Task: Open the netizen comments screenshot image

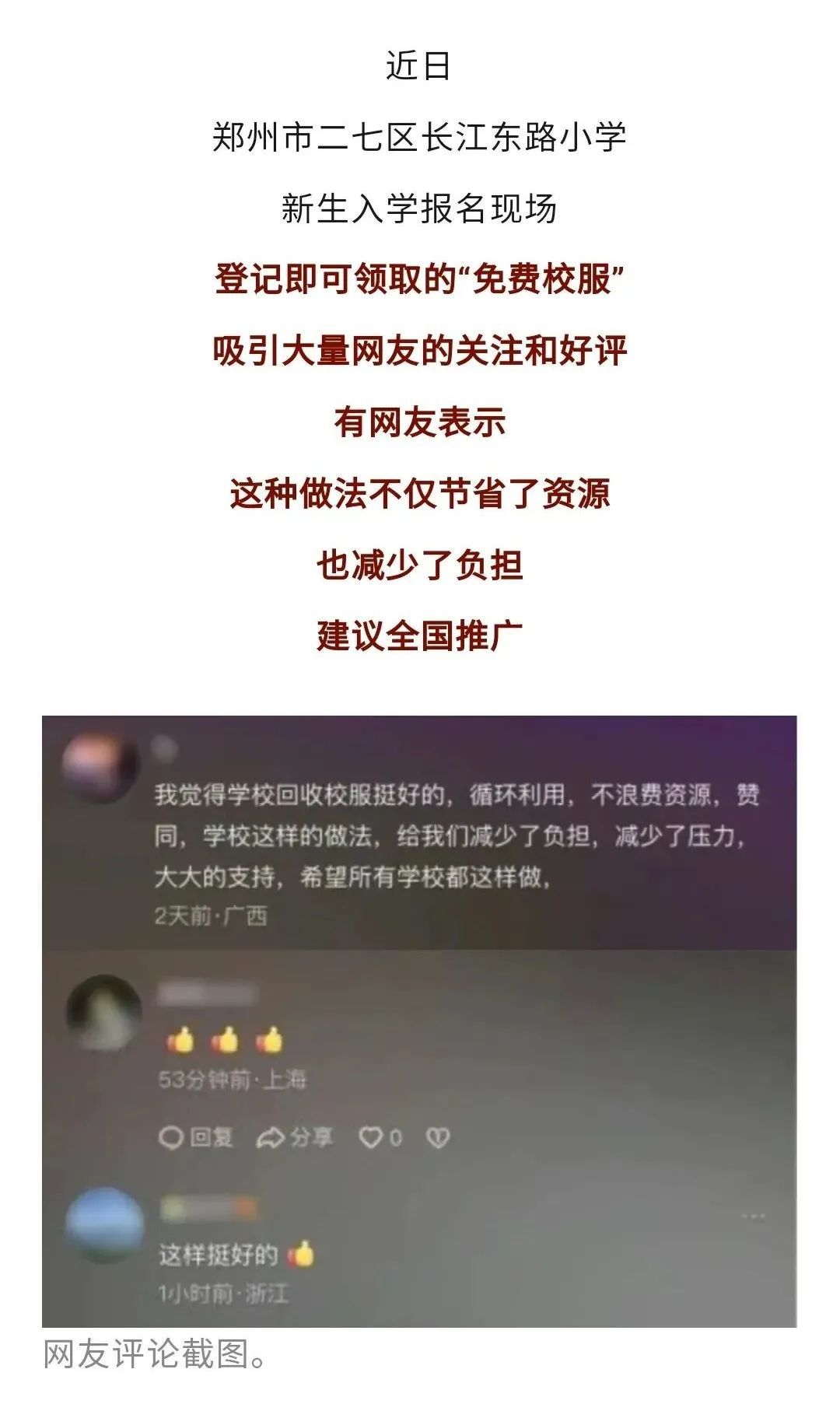Action: click(x=419, y=1021)
